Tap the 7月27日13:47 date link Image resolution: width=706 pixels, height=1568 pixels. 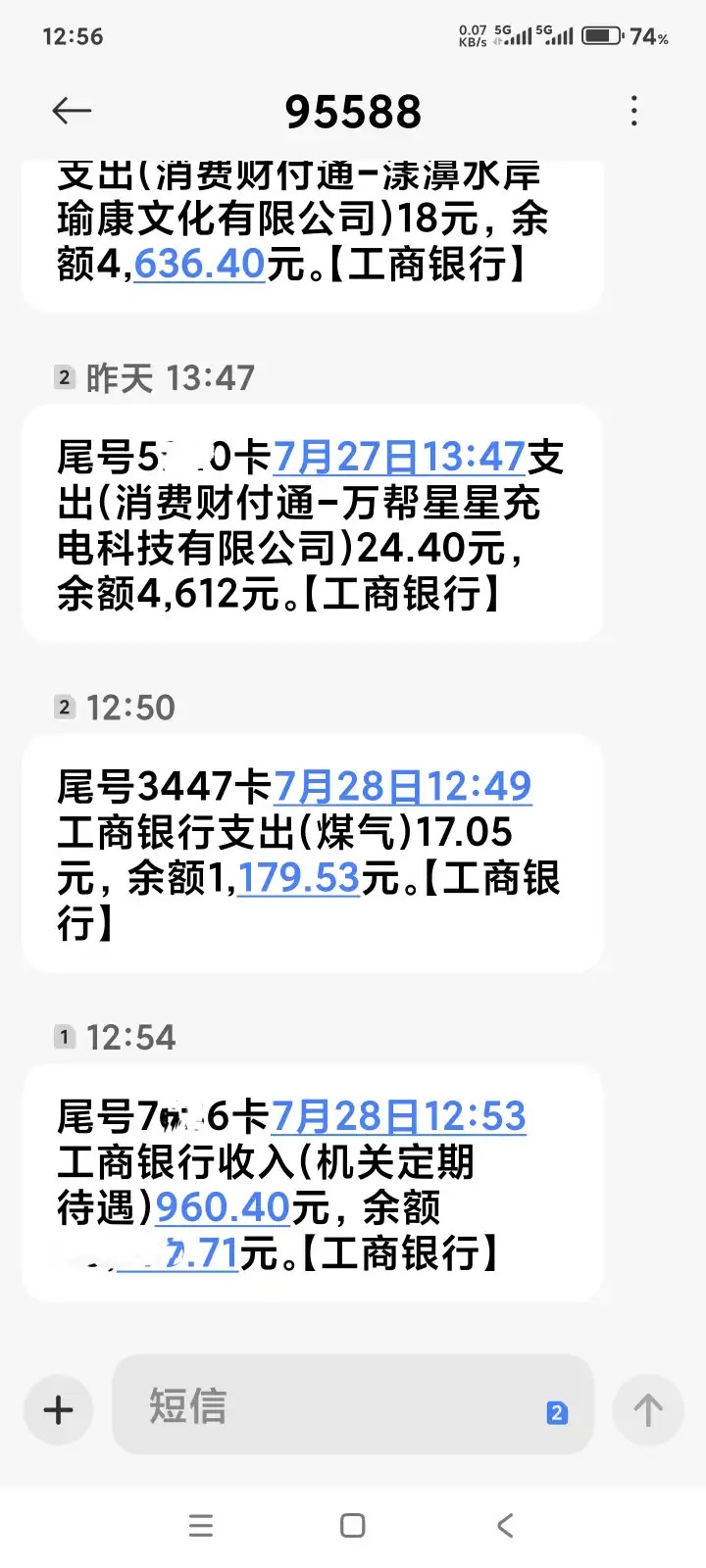399,458
